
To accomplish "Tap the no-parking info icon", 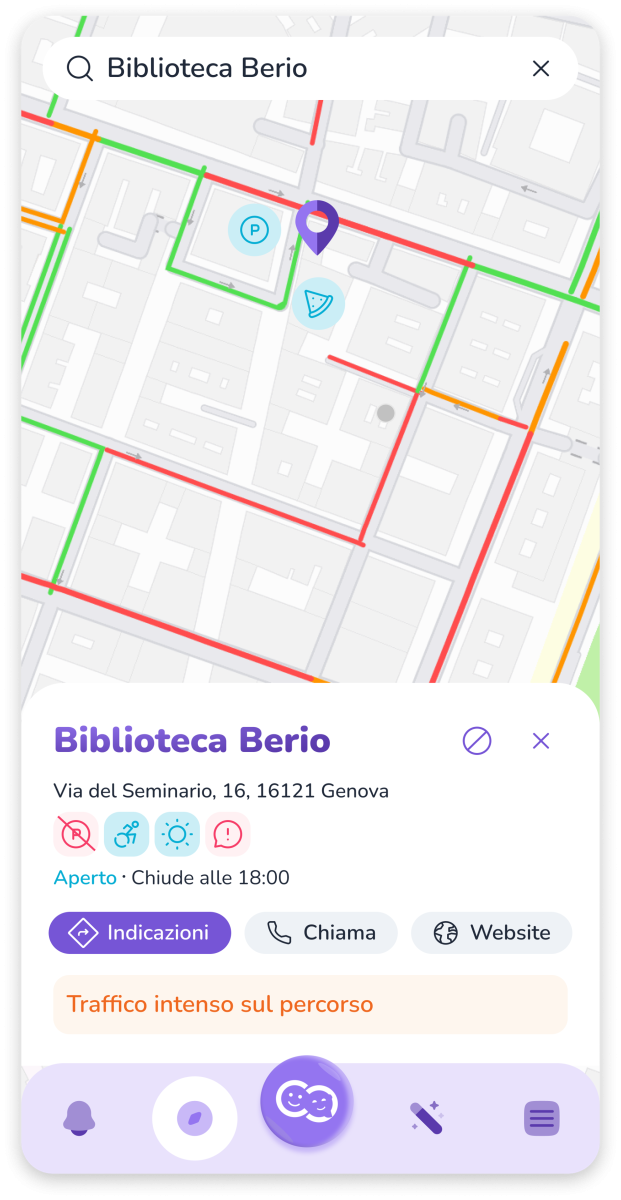I will [x=75, y=834].
